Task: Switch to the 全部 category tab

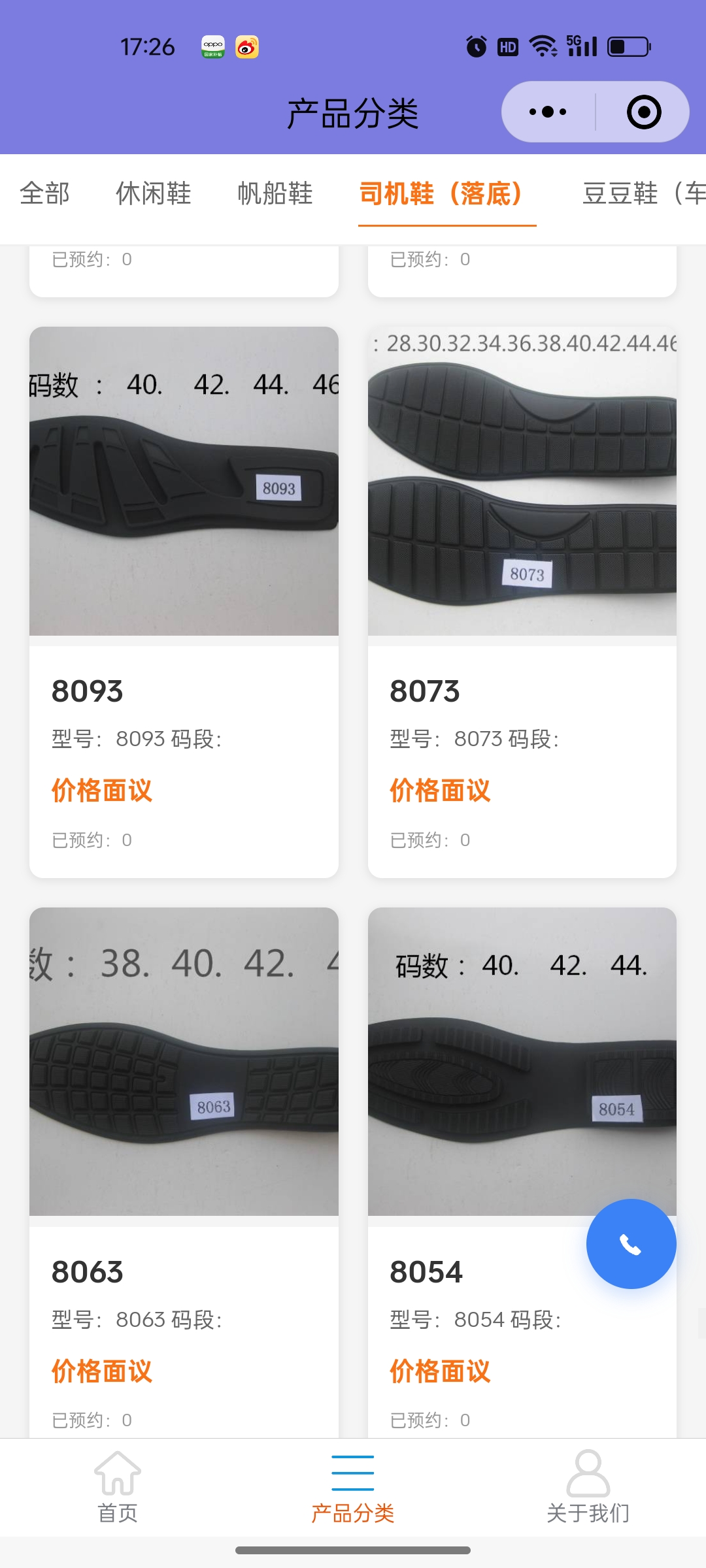Action: click(44, 193)
